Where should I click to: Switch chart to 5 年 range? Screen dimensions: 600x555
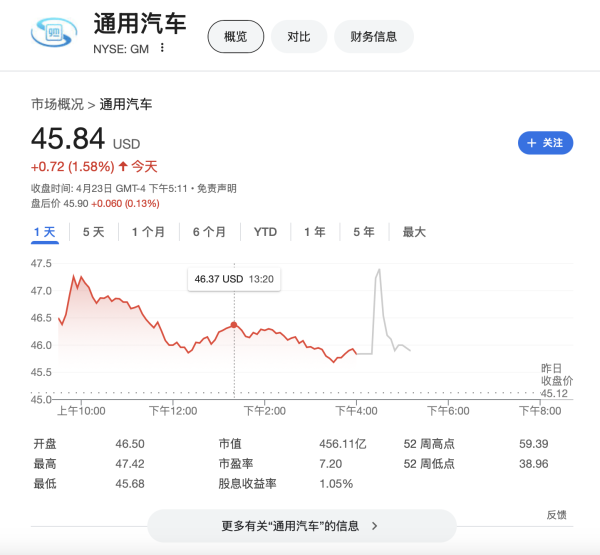(x=363, y=232)
